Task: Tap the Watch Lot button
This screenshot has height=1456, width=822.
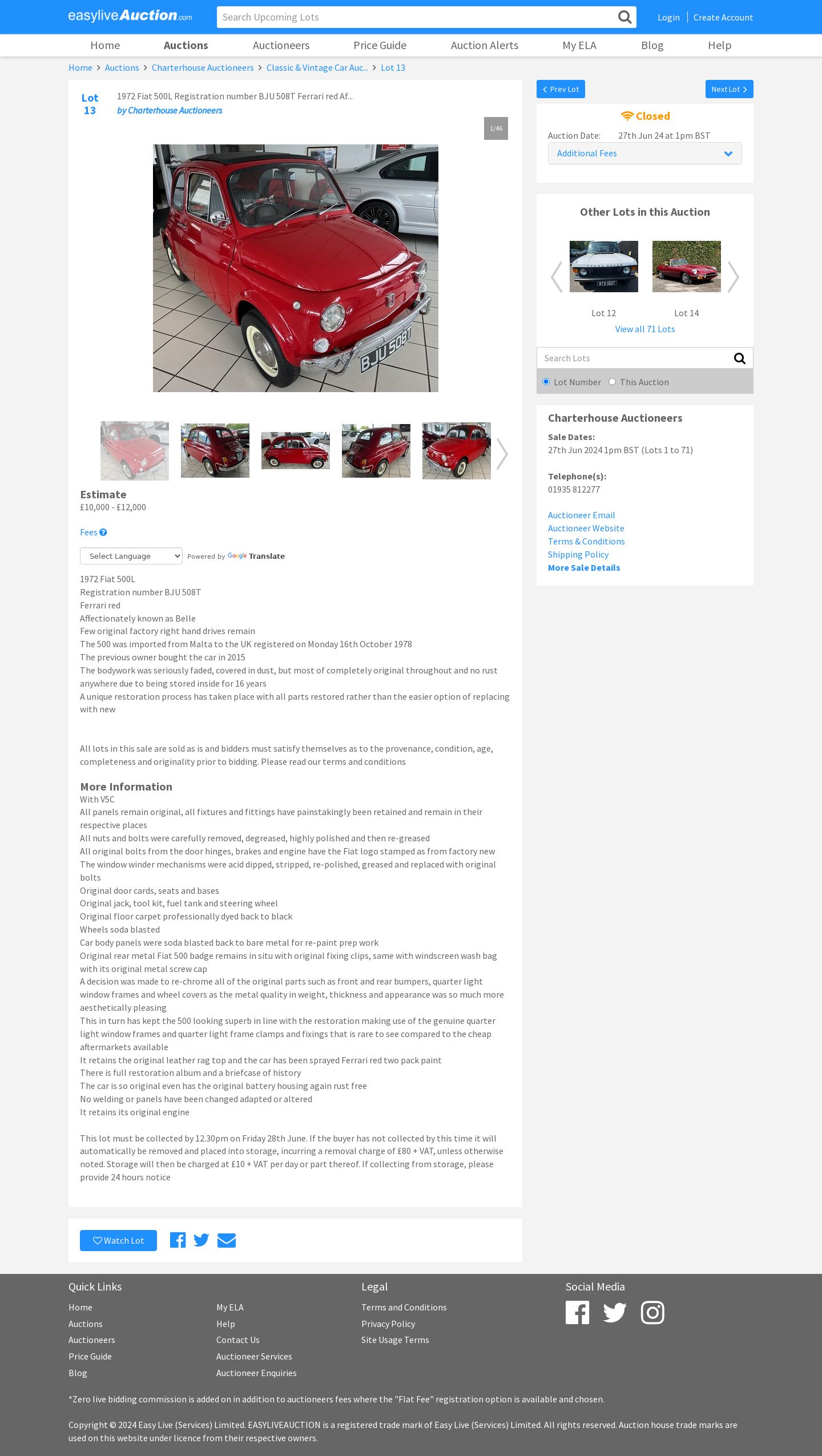Action: pos(118,1240)
